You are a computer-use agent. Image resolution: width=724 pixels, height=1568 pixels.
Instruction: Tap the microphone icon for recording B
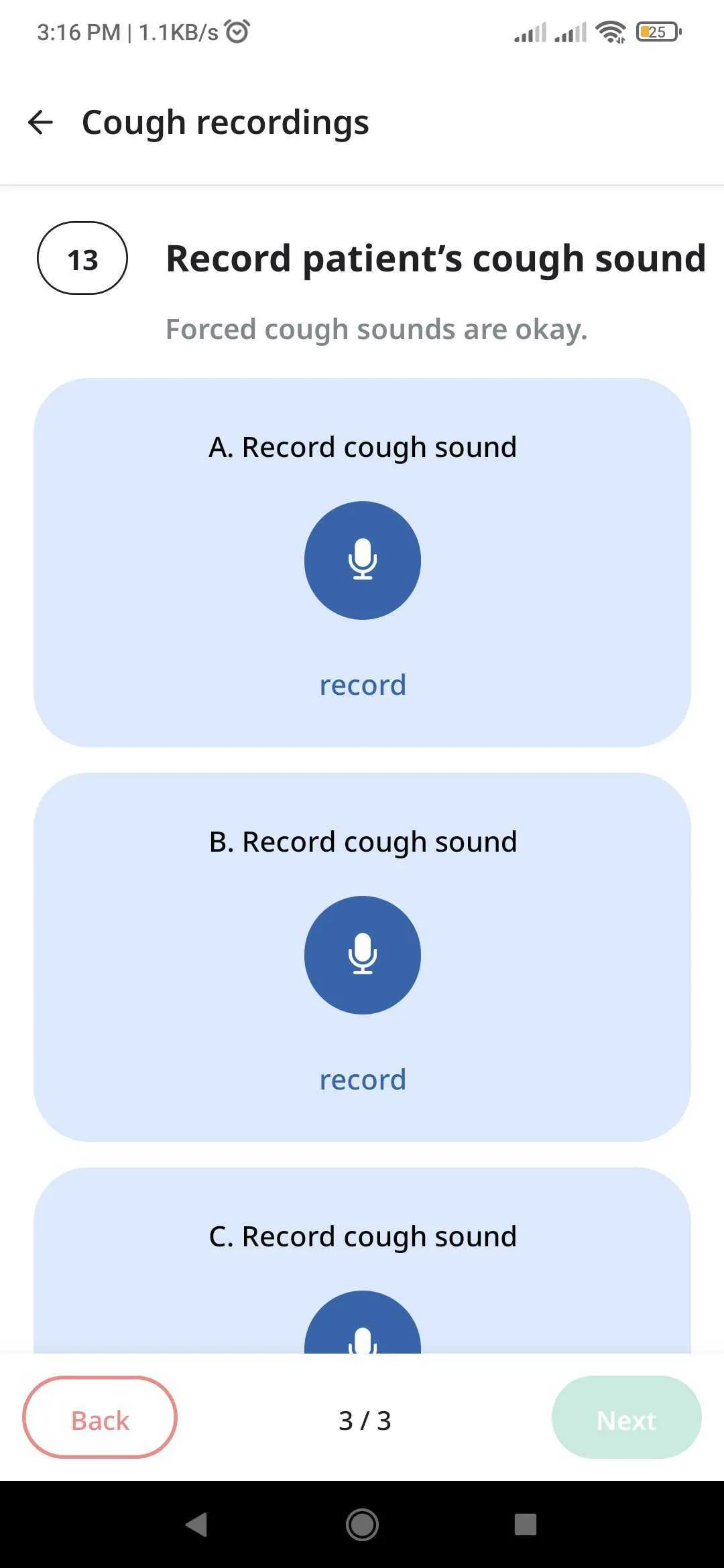pyautogui.click(x=362, y=956)
